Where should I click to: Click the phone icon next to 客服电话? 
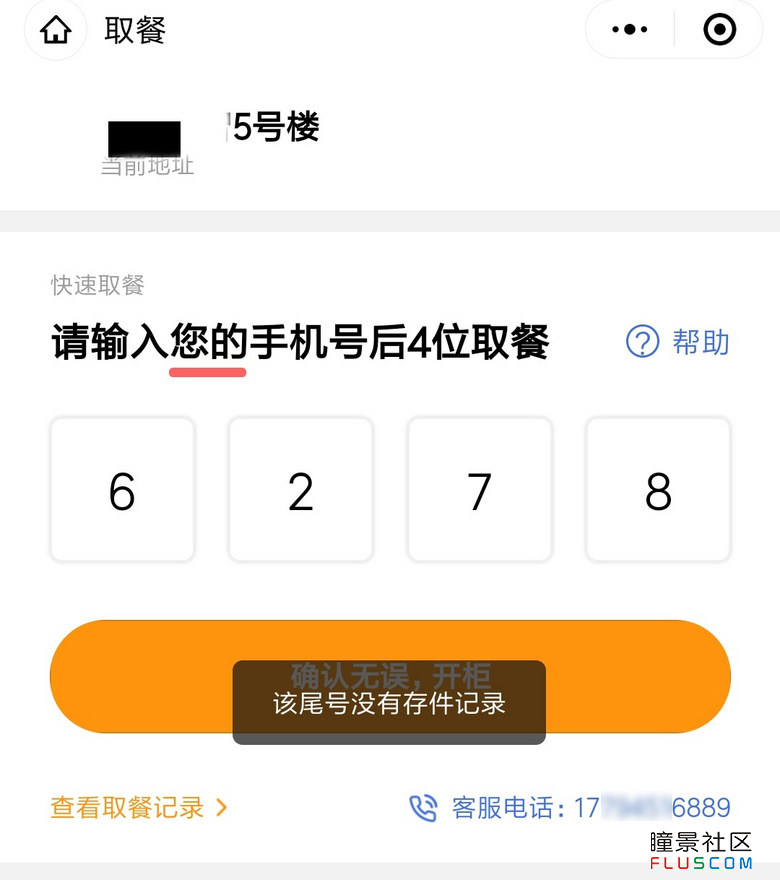(424, 807)
